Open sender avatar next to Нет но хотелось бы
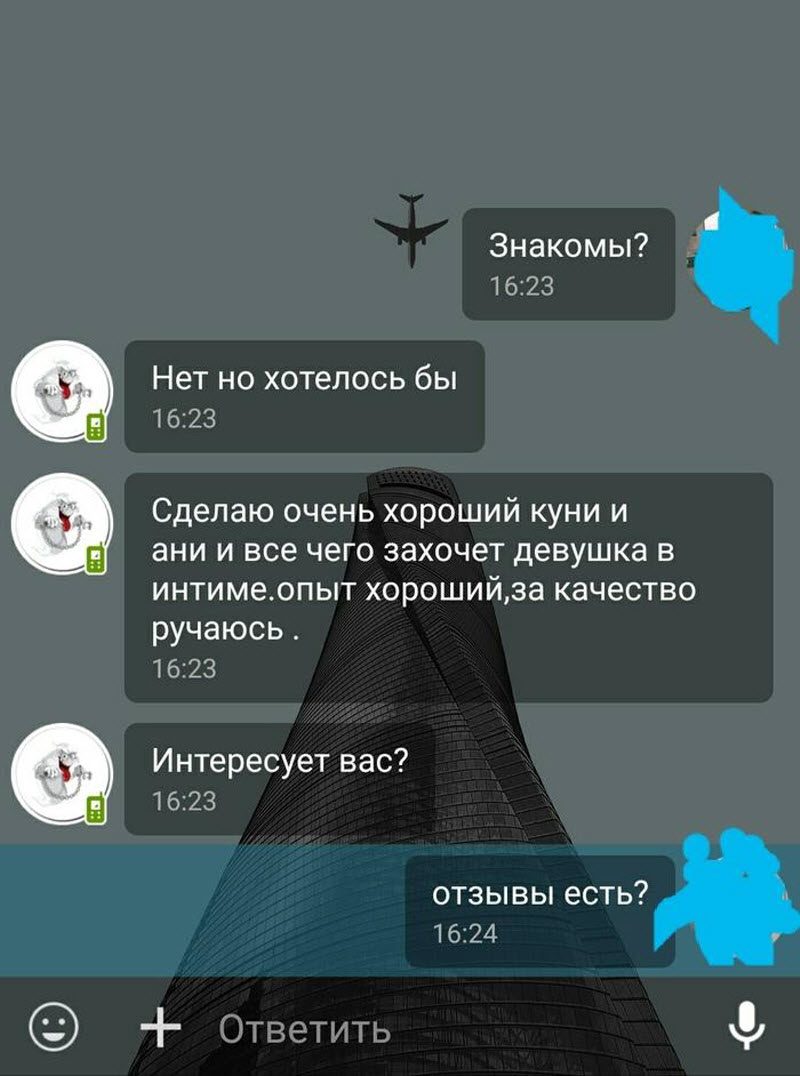This screenshot has height=1076, width=800. [58, 390]
